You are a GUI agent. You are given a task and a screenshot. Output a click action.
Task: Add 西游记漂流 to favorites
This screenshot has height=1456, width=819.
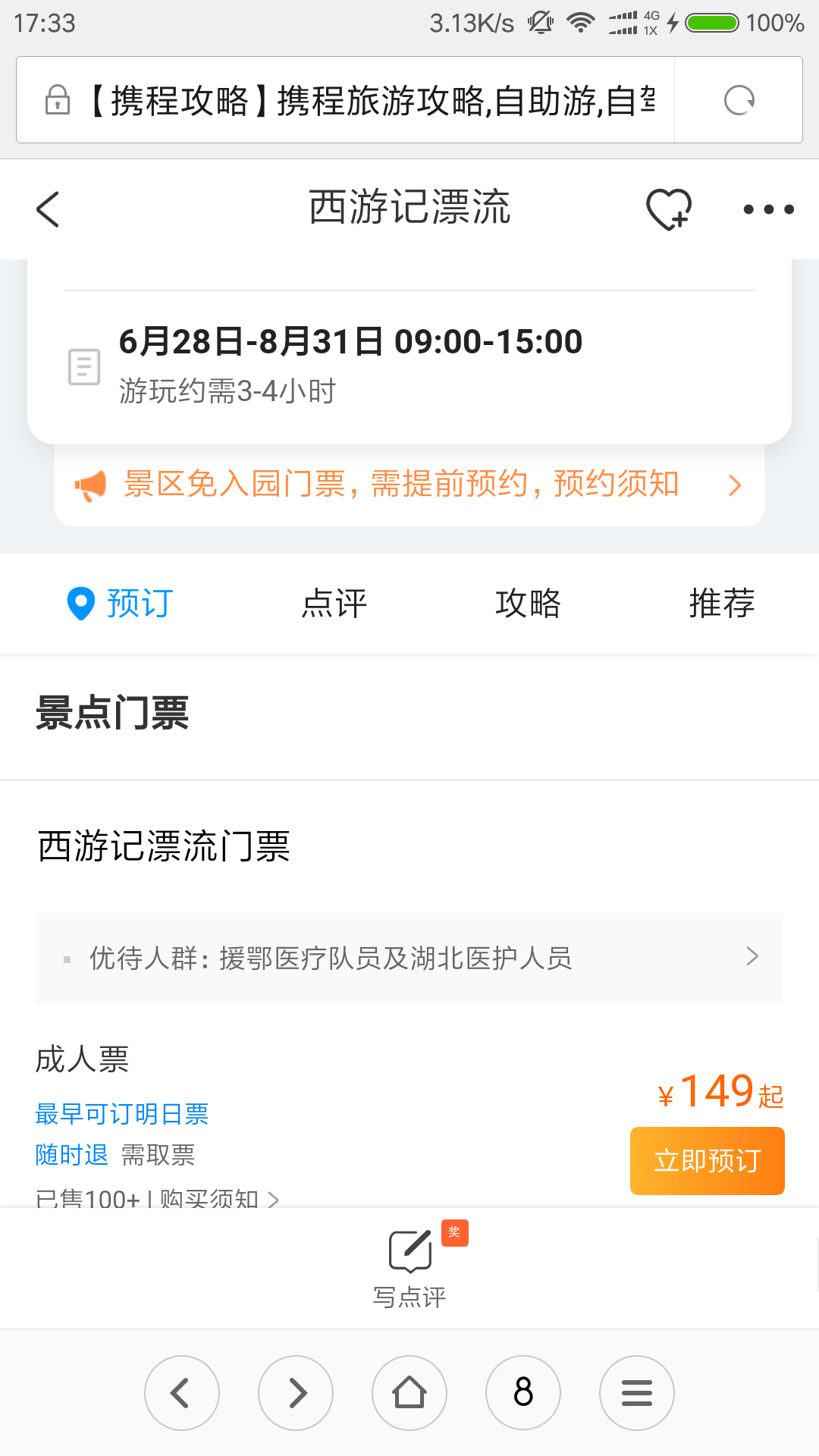click(668, 209)
